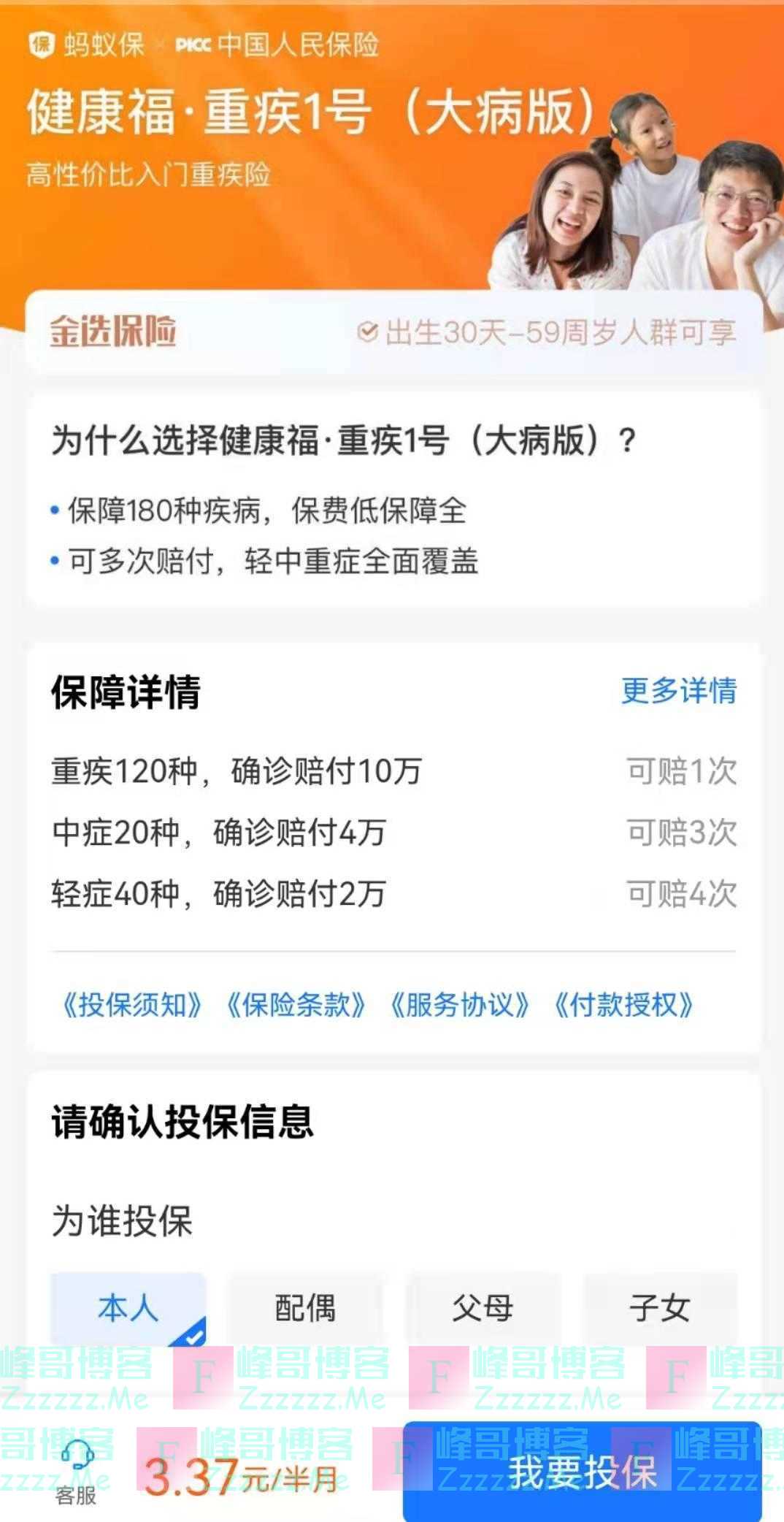The height and width of the screenshot is (1522, 784).
Task: Open 更多详情 for coverage details
Action: click(678, 691)
